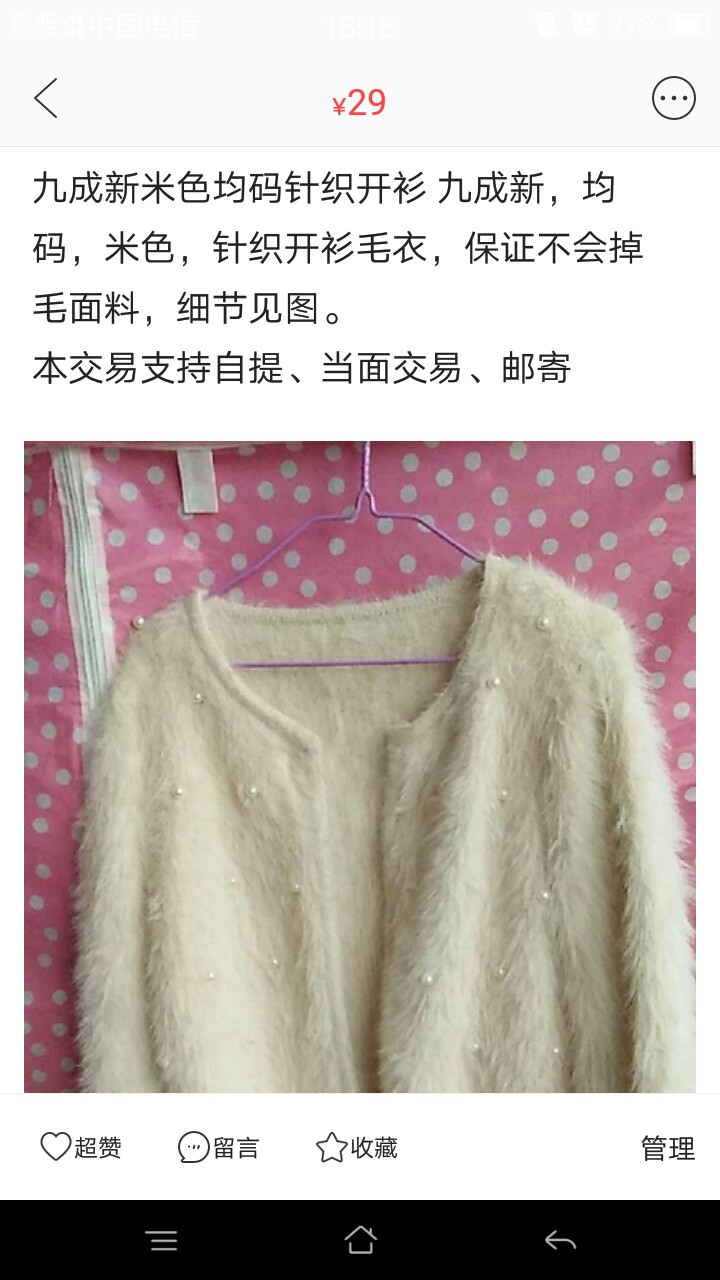The image size is (720, 1280).
Task: Go back using the top-left arrow
Action: pyautogui.click(x=46, y=99)
